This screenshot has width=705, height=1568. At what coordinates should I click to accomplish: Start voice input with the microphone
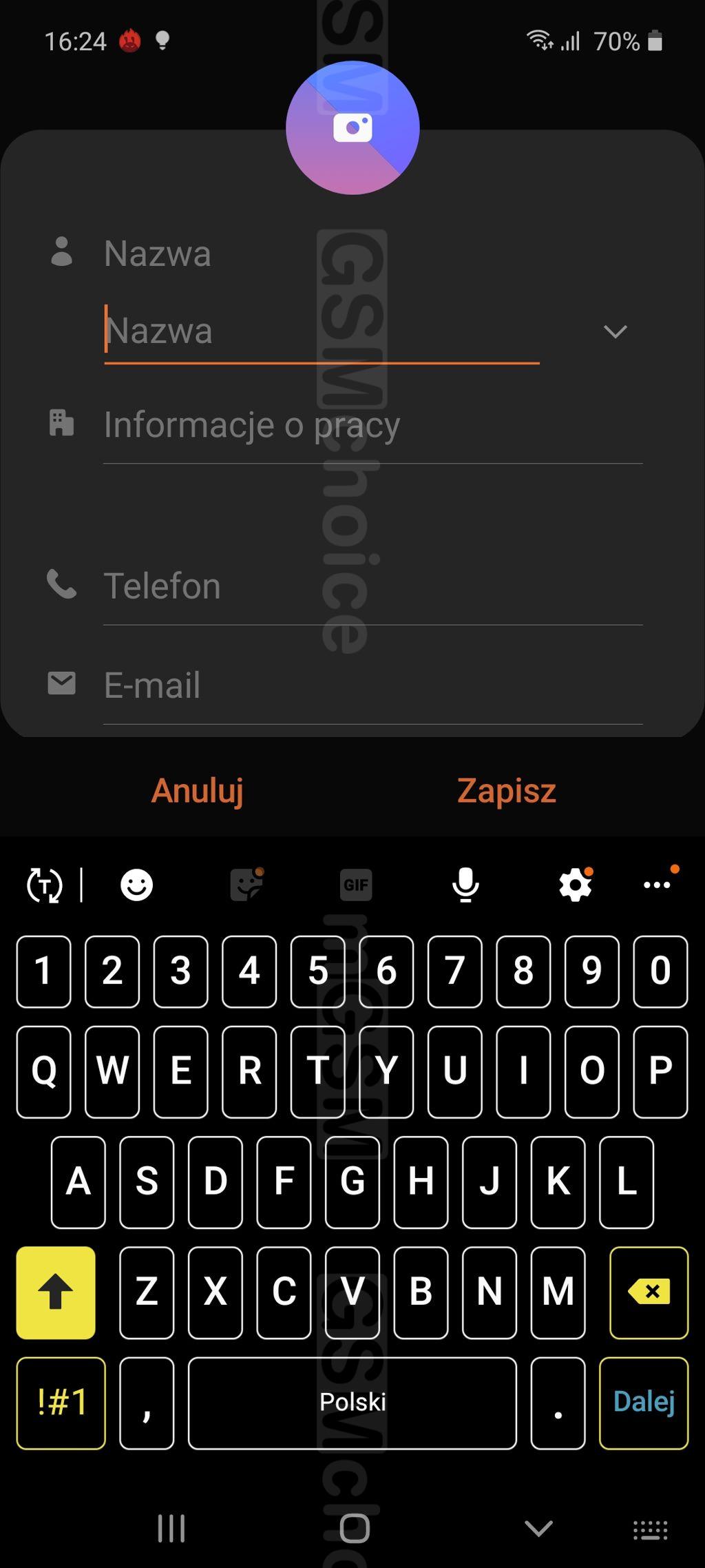[x=465, y=885]
